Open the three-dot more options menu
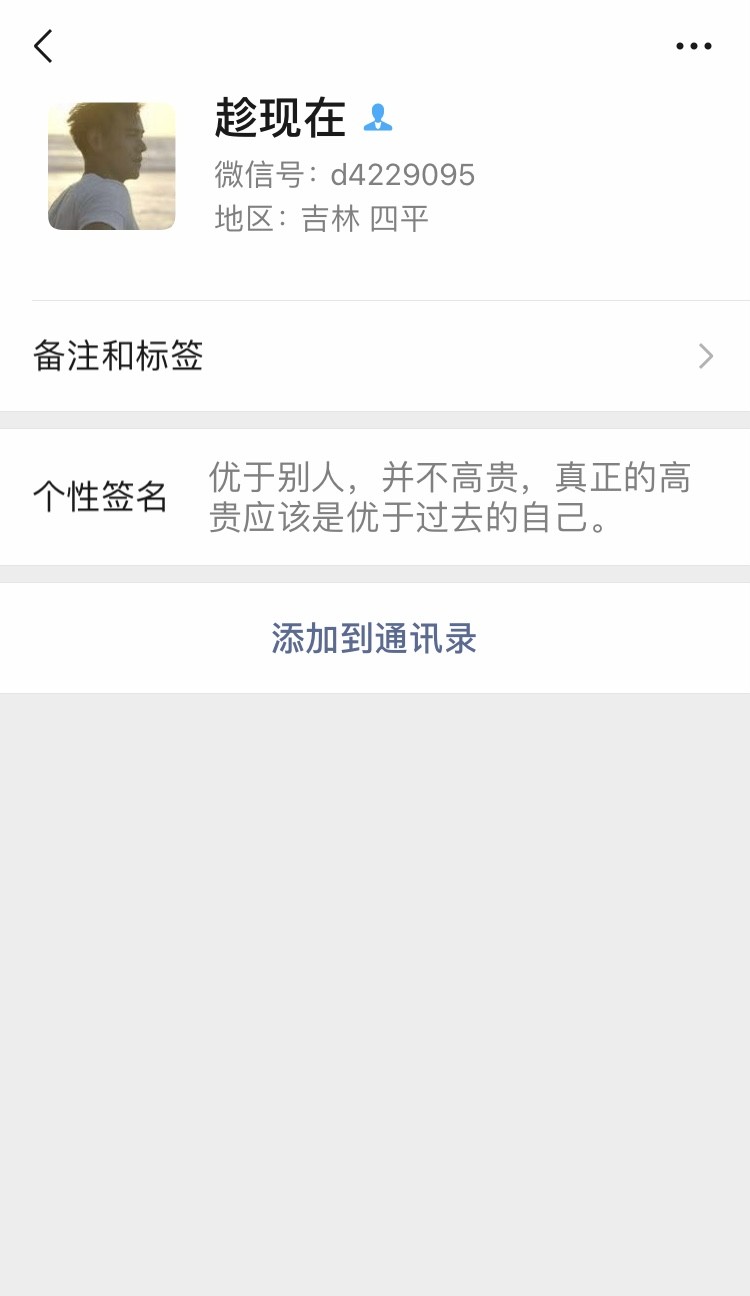 click(x=693, y=46)
